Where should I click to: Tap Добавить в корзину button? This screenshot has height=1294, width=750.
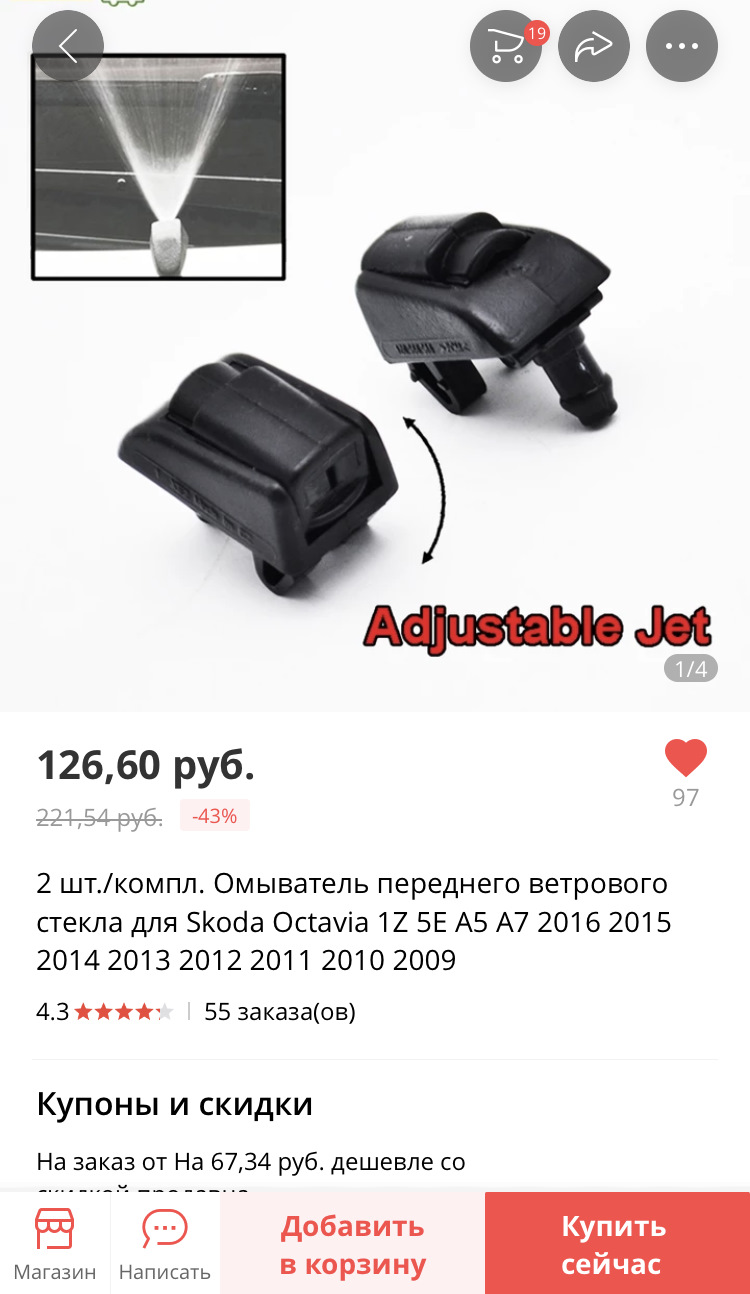click(x=353, y=1244)
